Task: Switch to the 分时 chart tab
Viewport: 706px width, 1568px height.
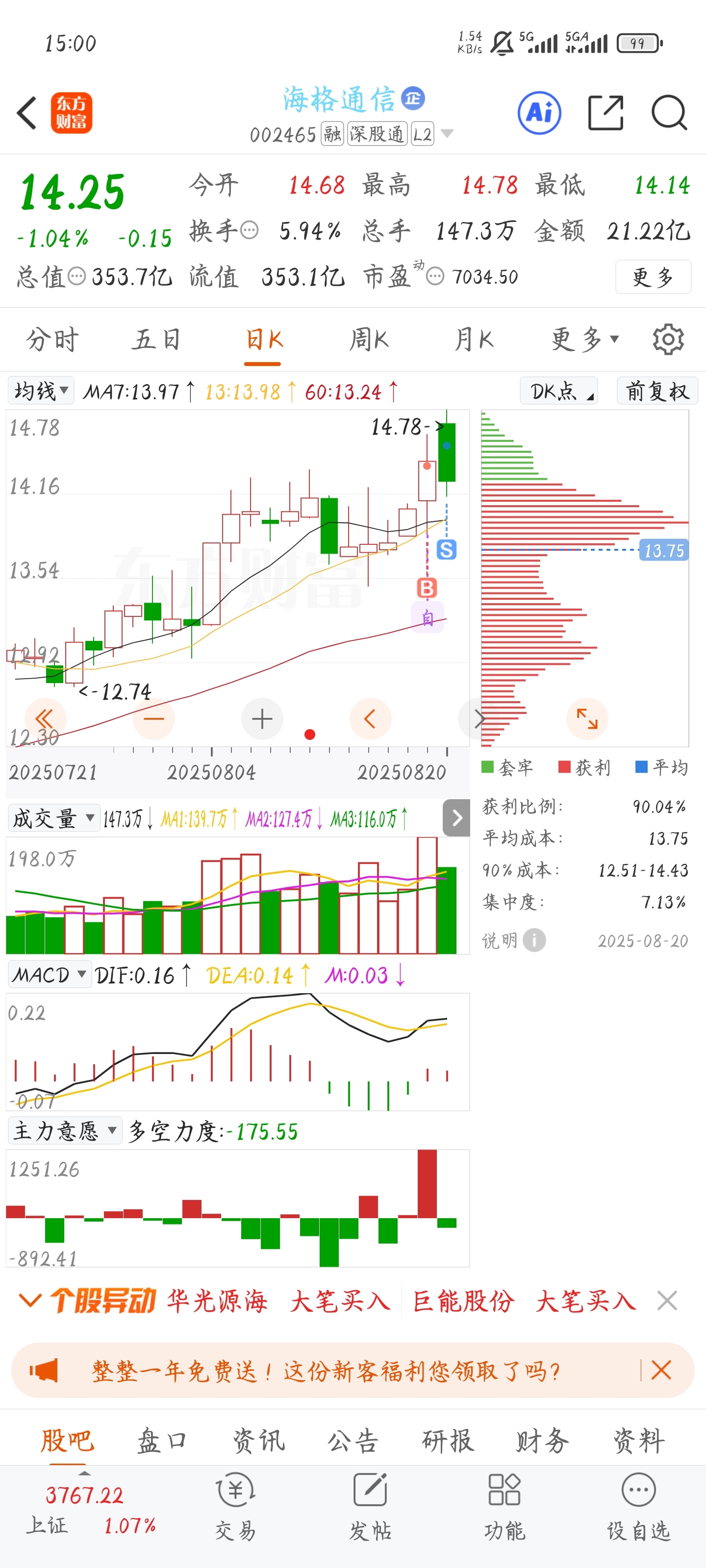Action: [52, 340]
